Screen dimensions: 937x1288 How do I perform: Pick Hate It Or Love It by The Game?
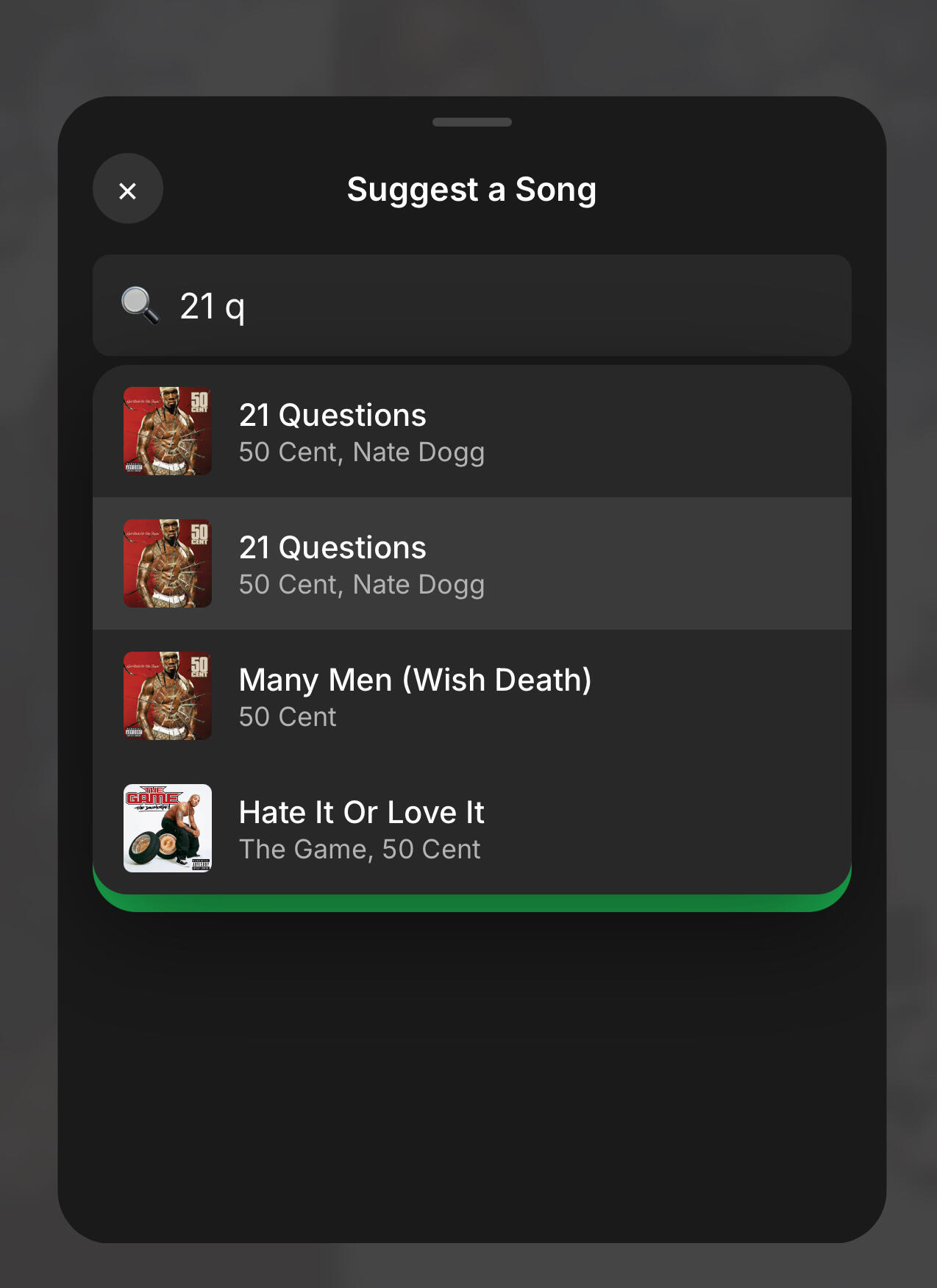(472, 828)
